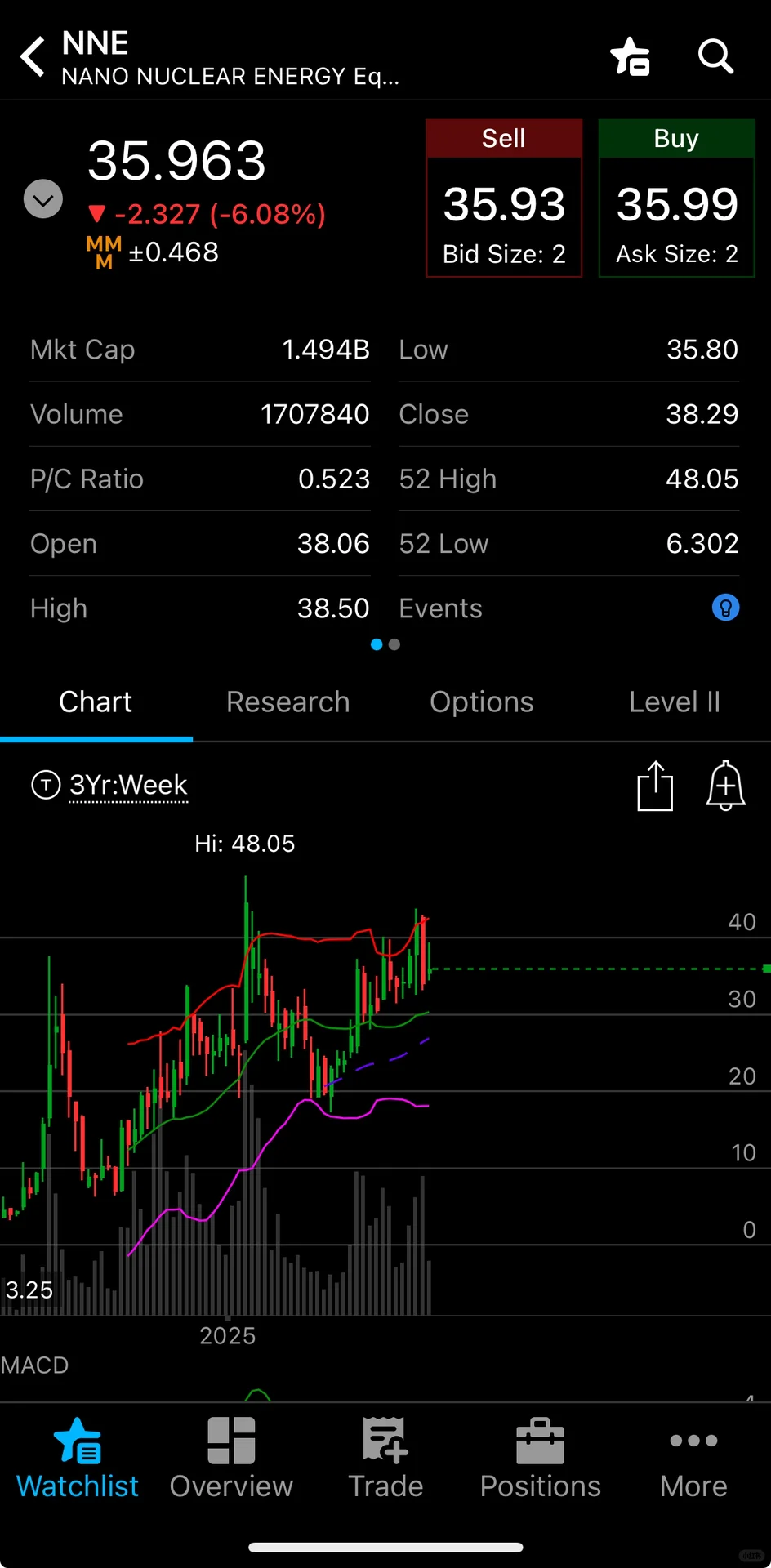This screenshot has height=1568, width=771.
Task: Switch to the Research tab
Action: click(288, 702)
